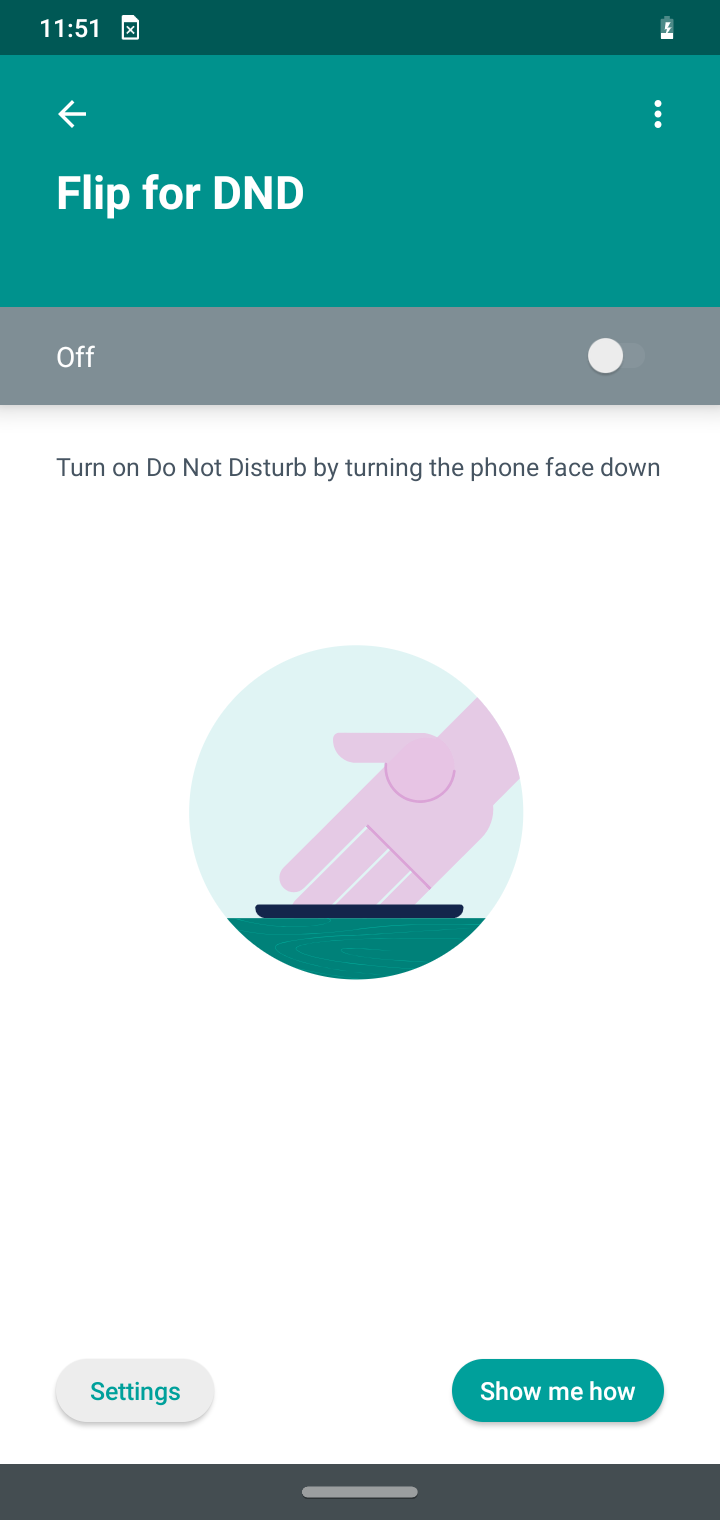Enable the Flip for DND switch
Screen dimensions: 720x1520
(616, 356)
